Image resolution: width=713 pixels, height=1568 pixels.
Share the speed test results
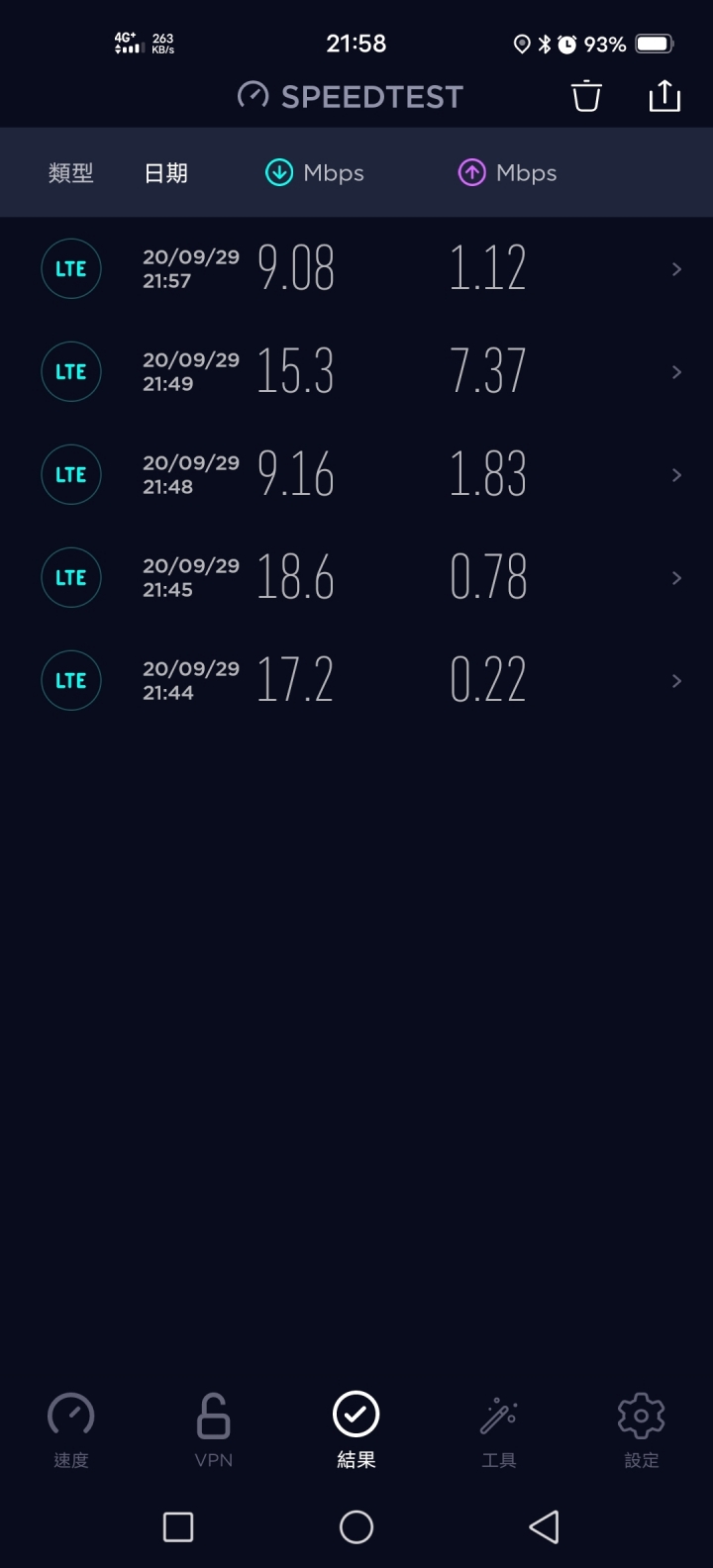pos(664,96)
